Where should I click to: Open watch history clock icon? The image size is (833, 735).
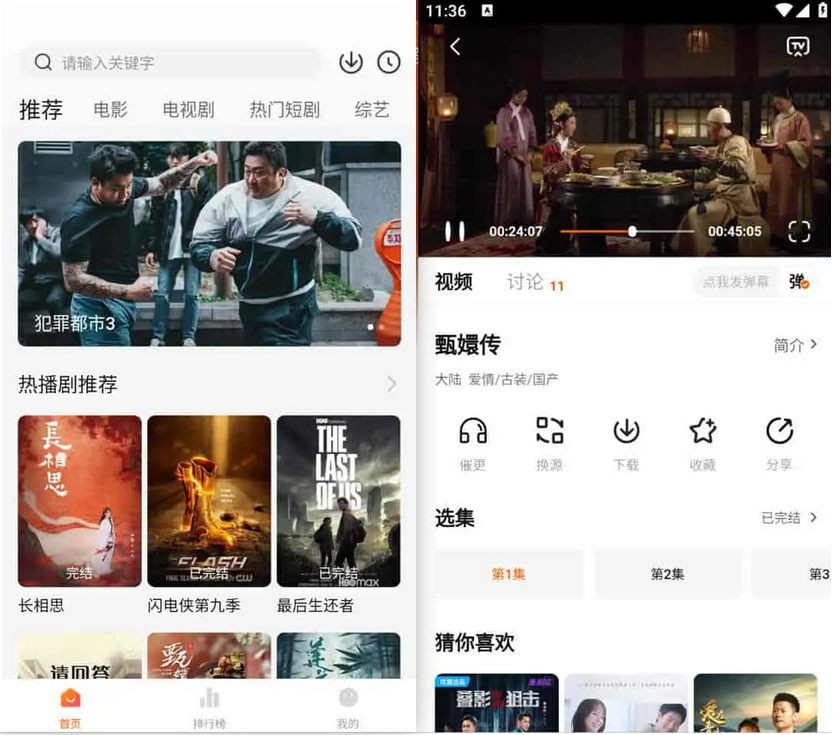(x=388, y=62)
